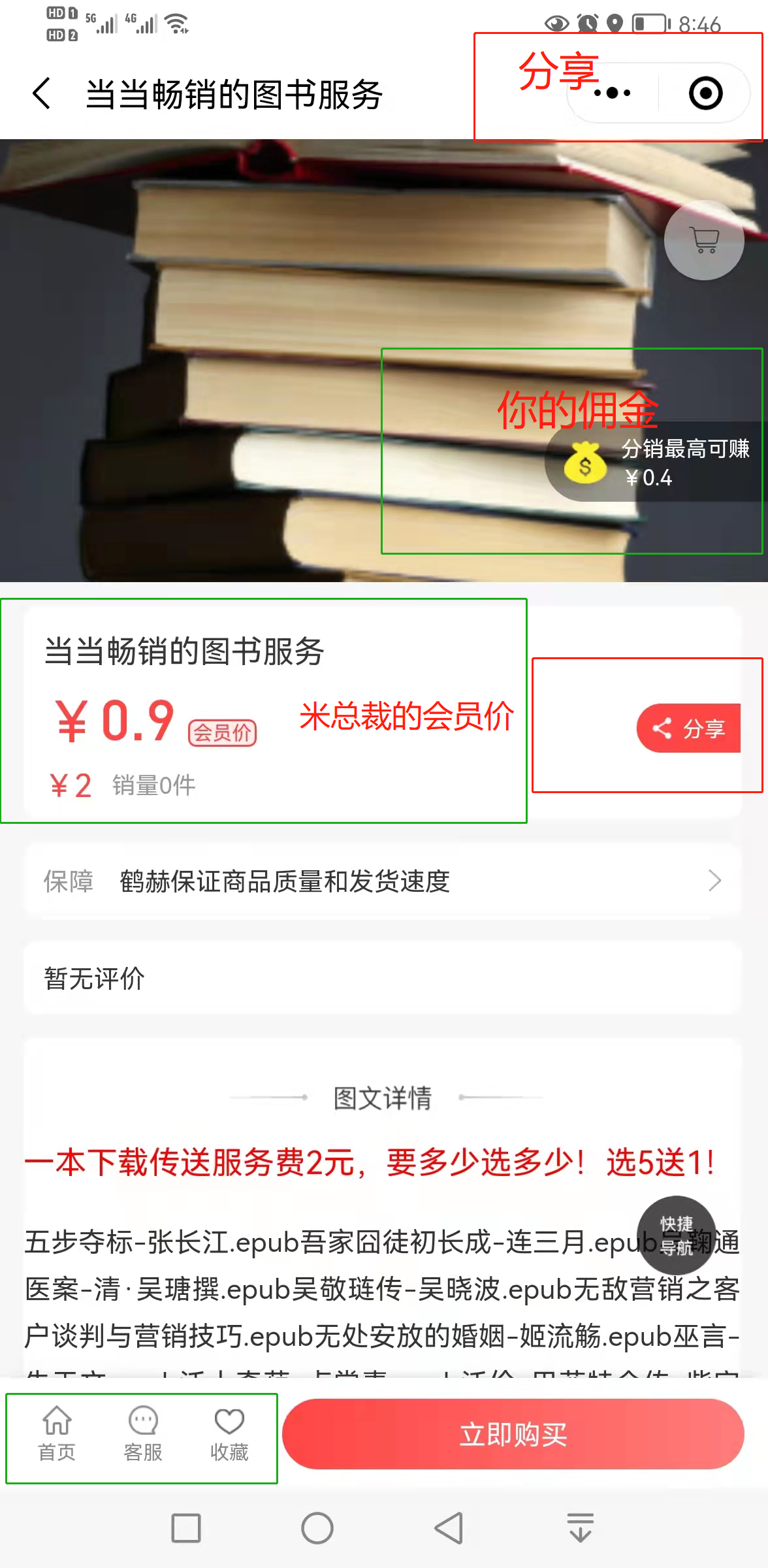This screenshot has width=768, height=1568.
Task: Go back from the product page
Action: pyautogui.click(x=42, y=93)
